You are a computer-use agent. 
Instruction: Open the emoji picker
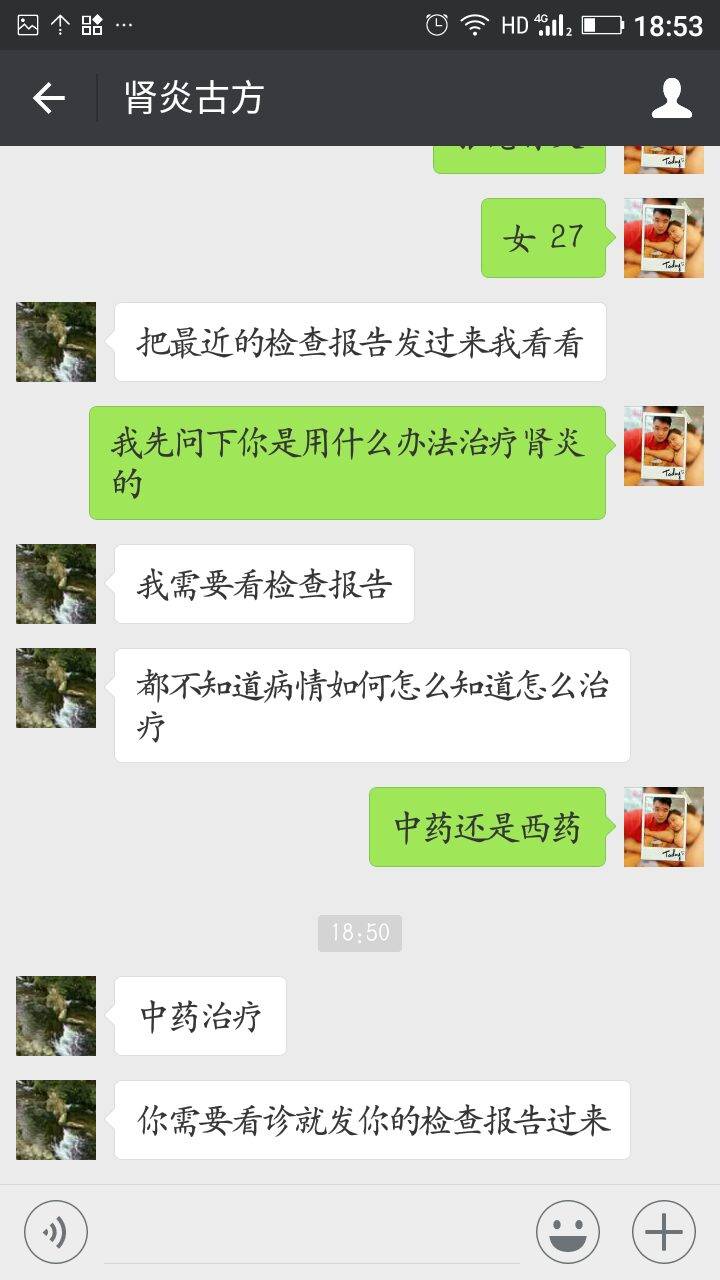tap(567, 1231)
